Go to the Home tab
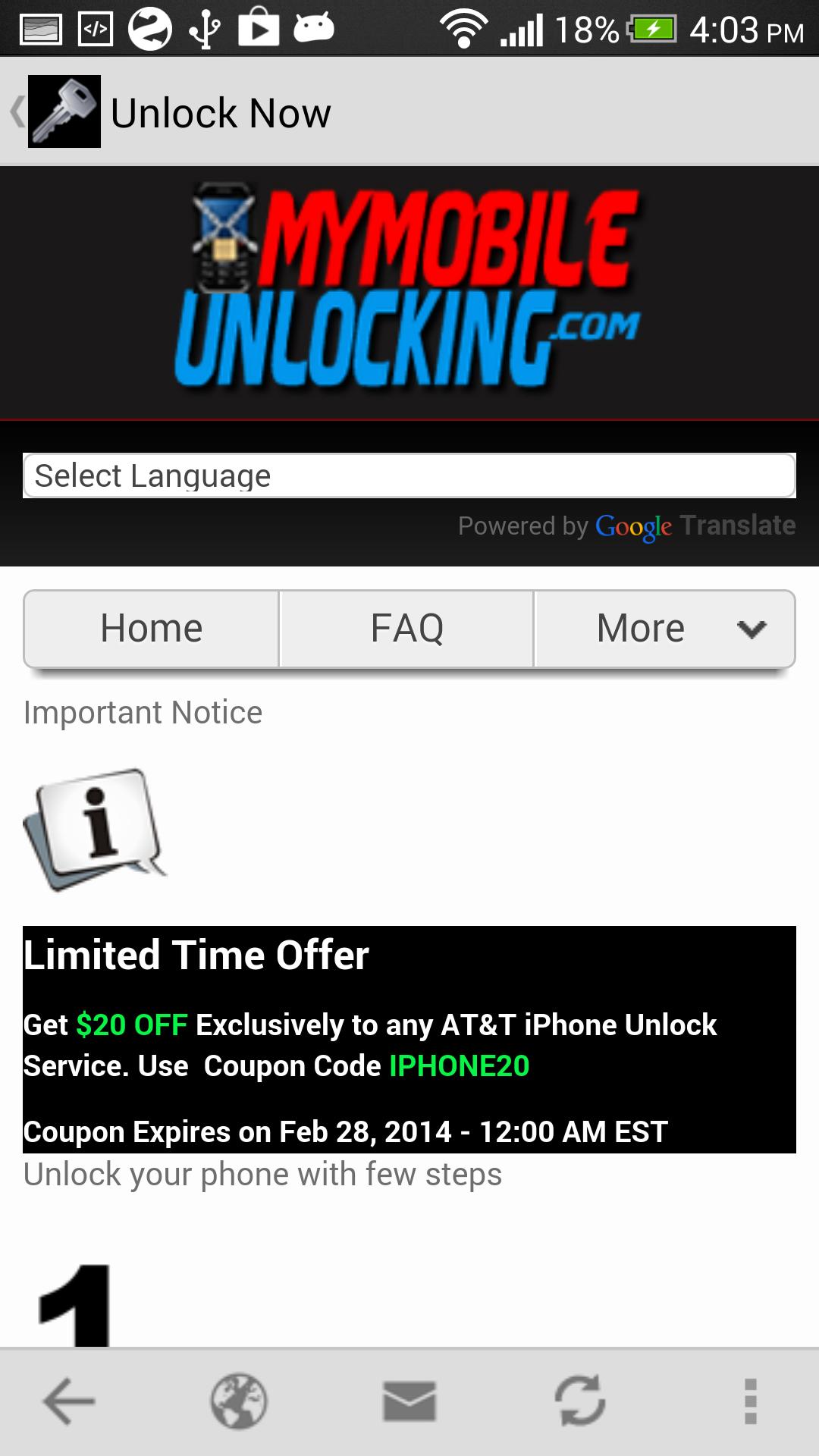The image size is (819, 1456). tap(152, 629)
